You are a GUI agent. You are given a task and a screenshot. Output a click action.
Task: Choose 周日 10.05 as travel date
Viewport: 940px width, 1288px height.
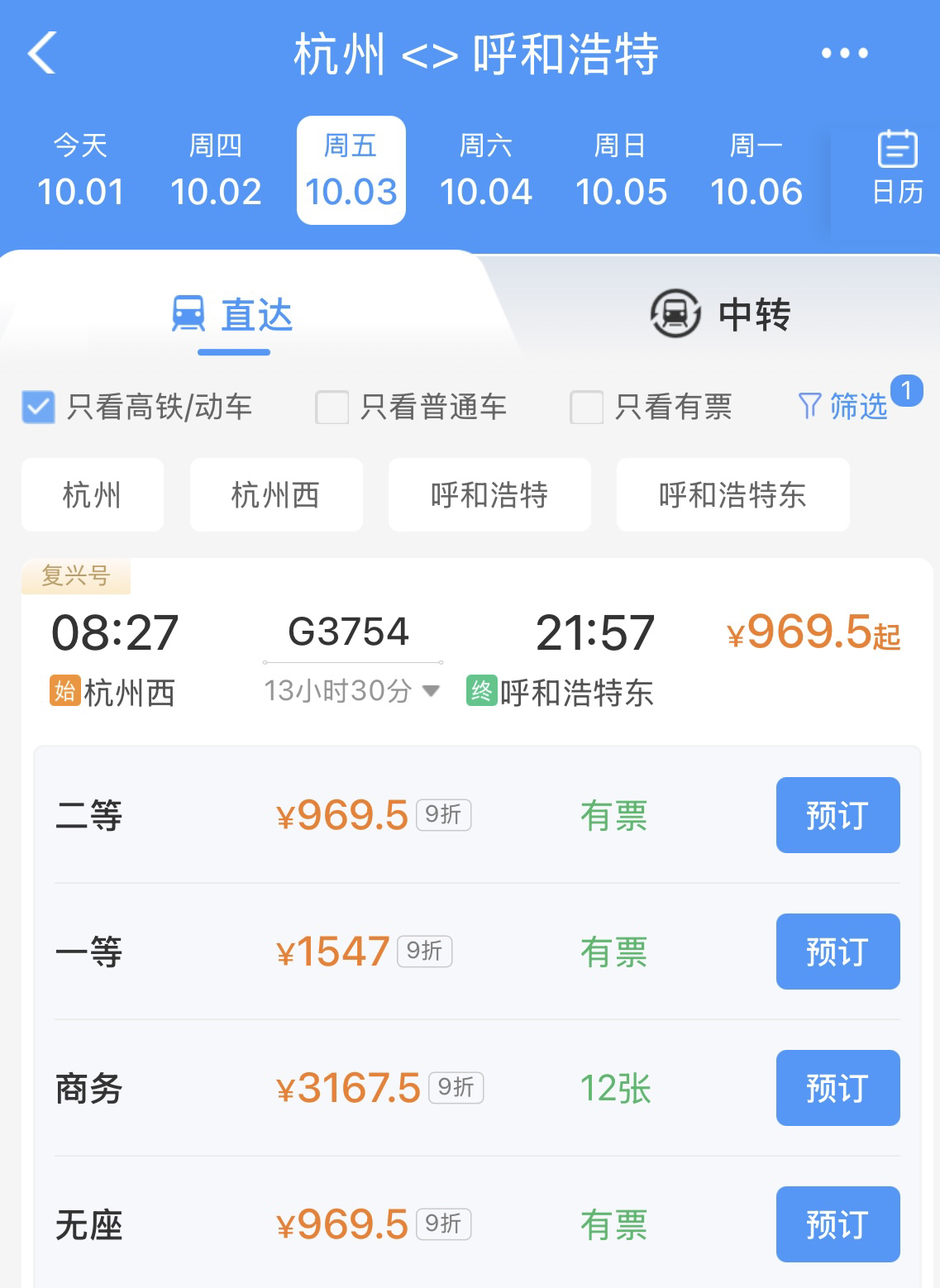coord(621,170)
